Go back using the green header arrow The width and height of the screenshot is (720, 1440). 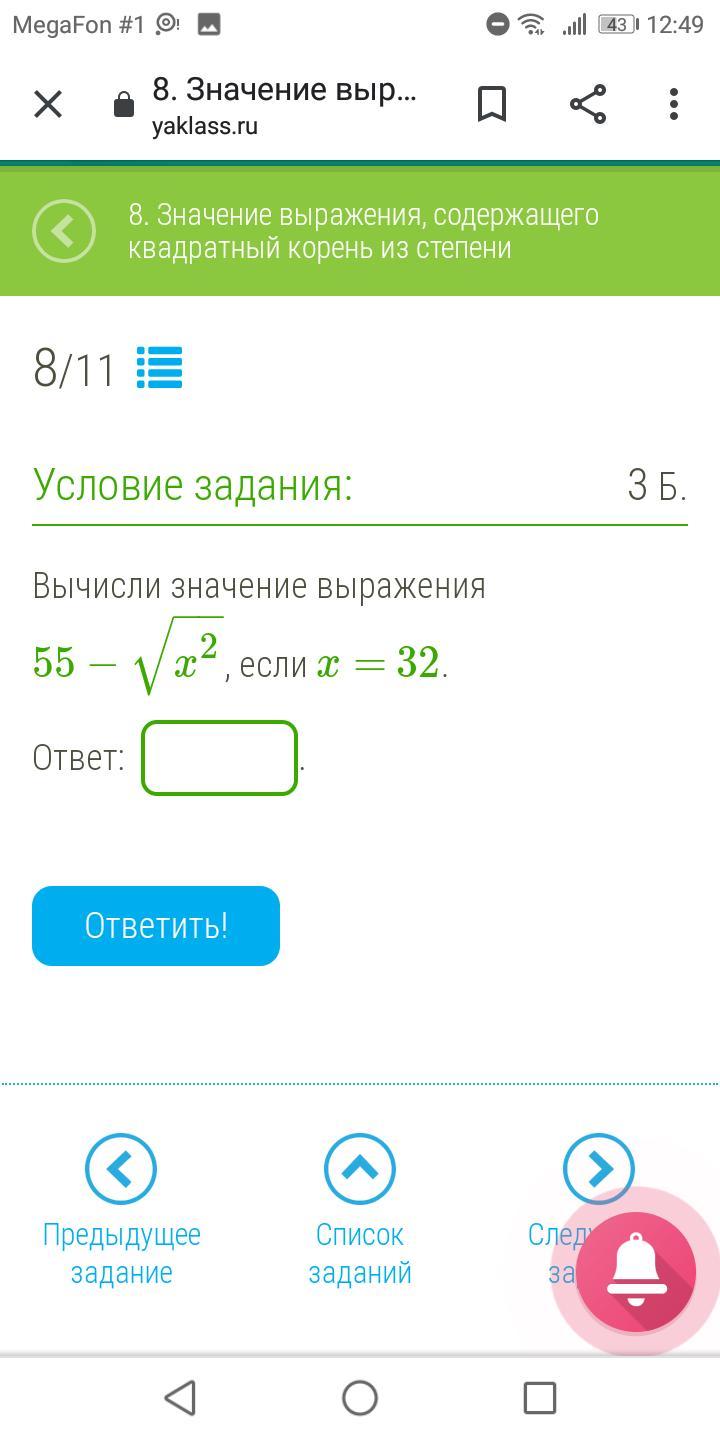64,231
